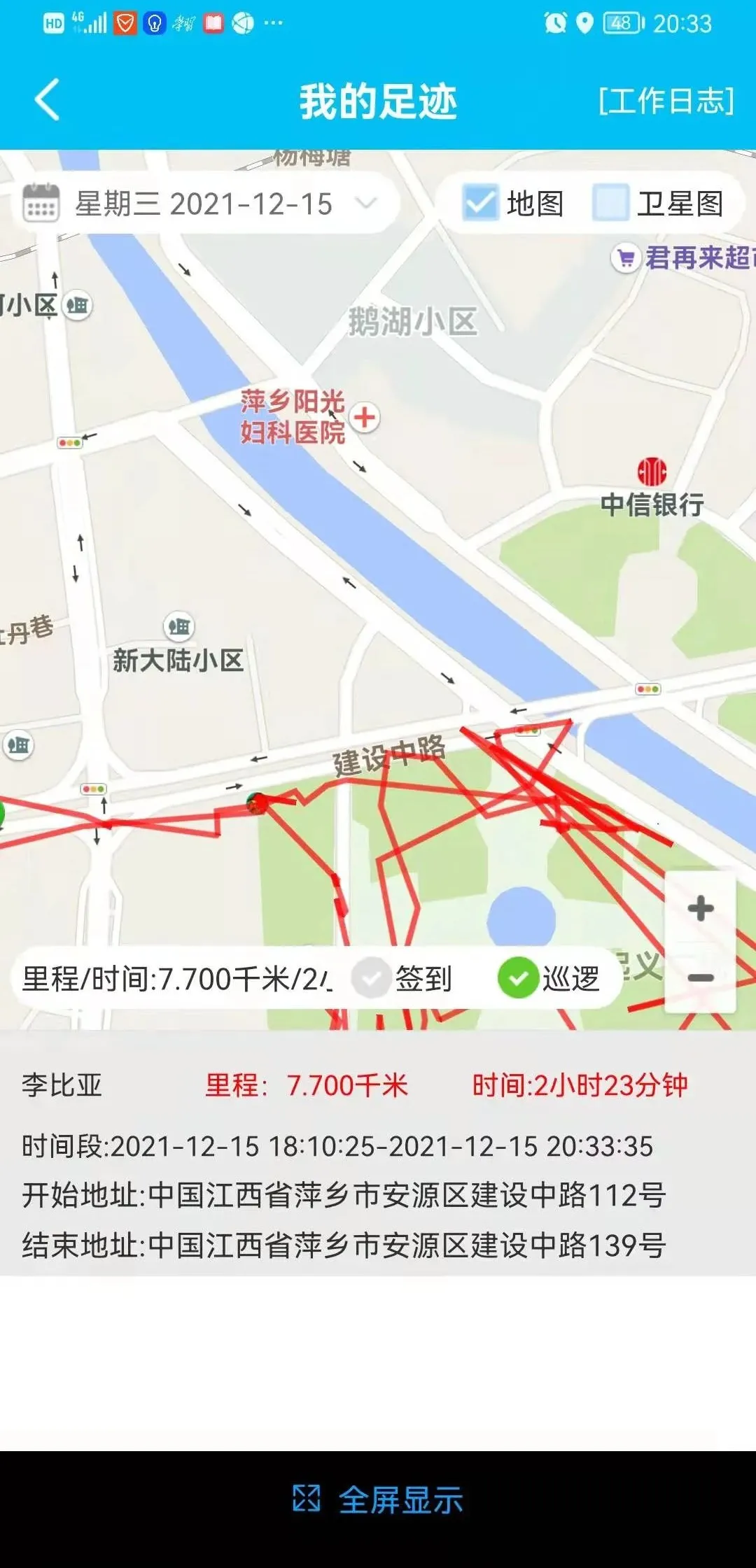Toggle the 签到 check-in filter
The image size is (756, 1568).
point(403,978)
